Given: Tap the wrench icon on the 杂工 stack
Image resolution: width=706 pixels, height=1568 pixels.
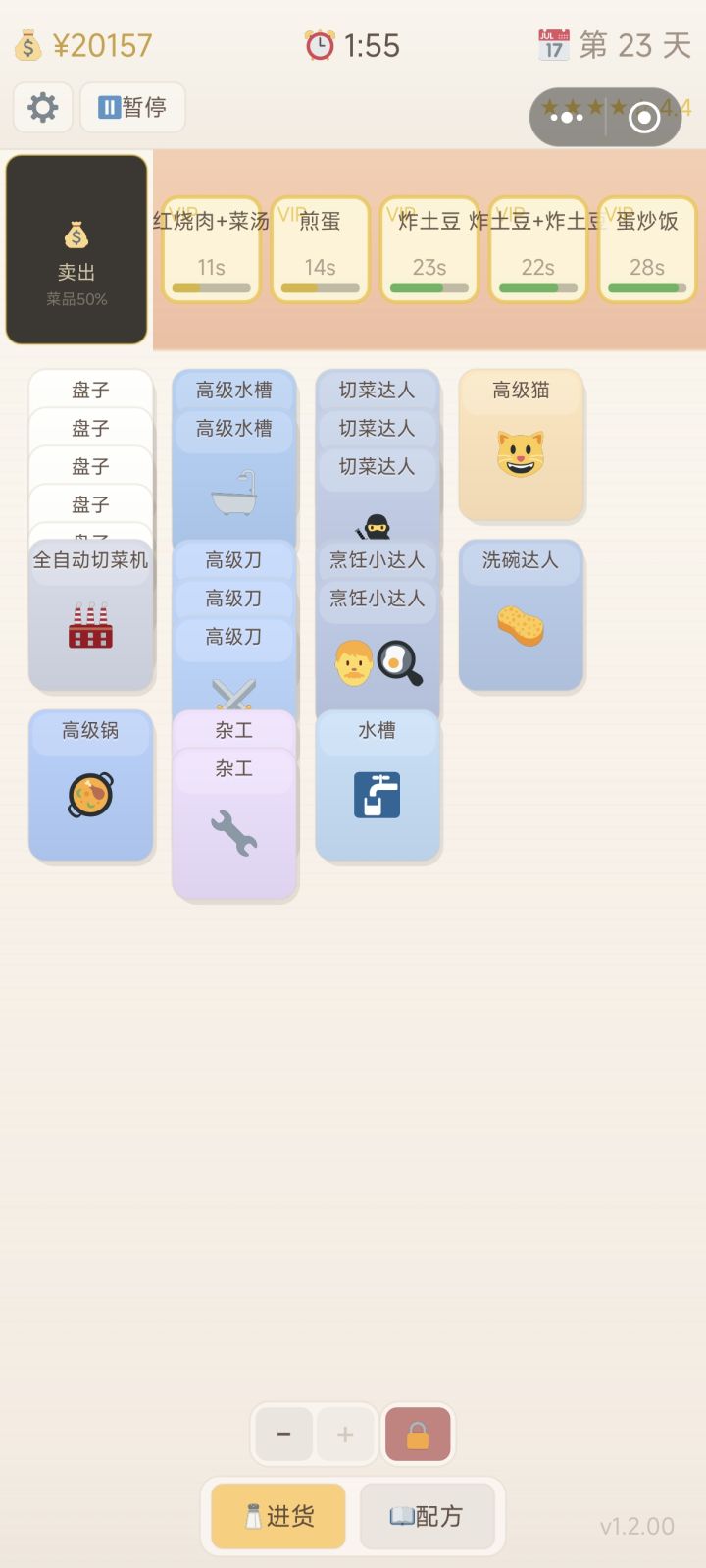Looking at the screenshot, I should [232, 831].
